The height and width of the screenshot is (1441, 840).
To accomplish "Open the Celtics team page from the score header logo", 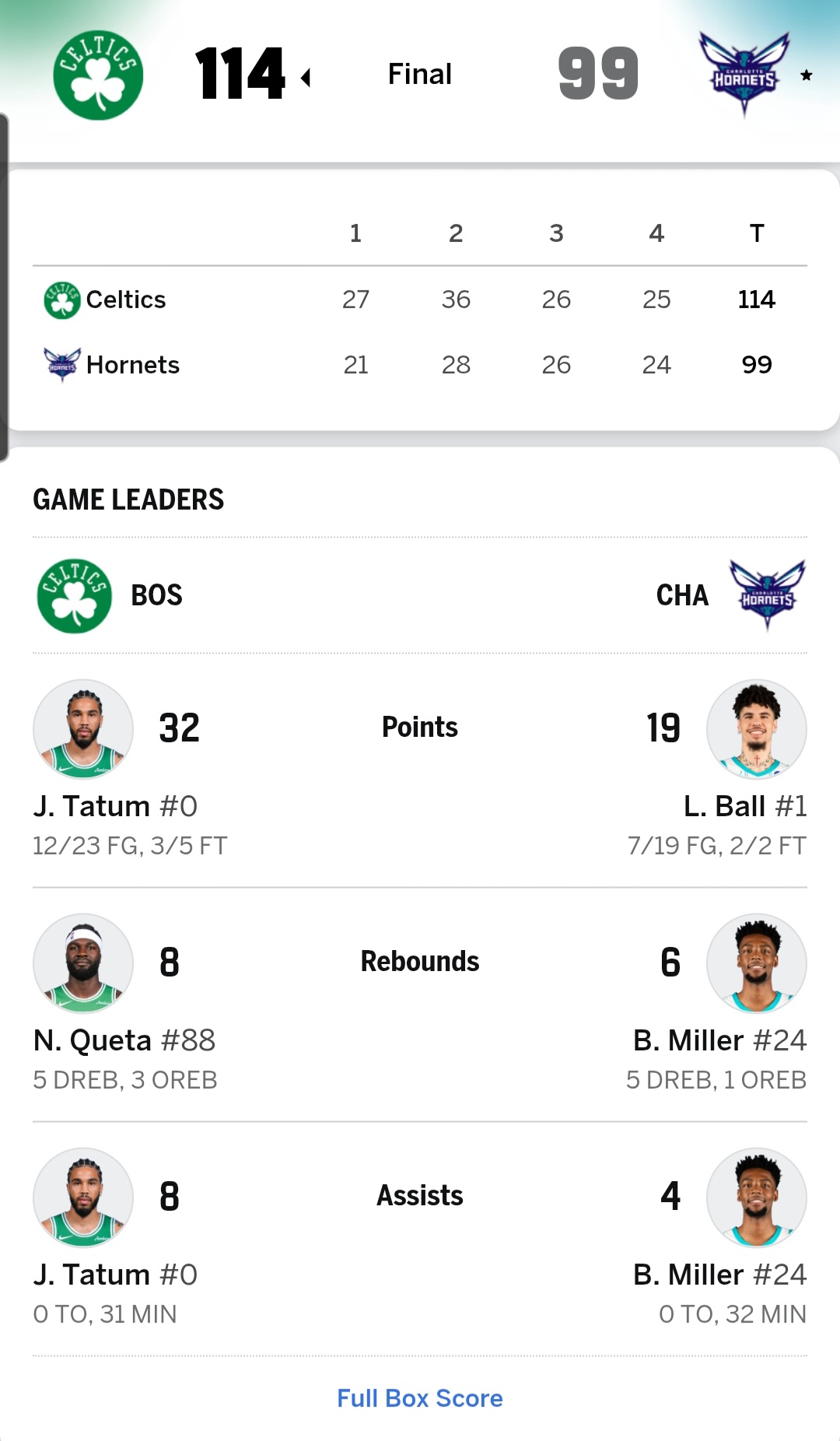I will (98, 75).
